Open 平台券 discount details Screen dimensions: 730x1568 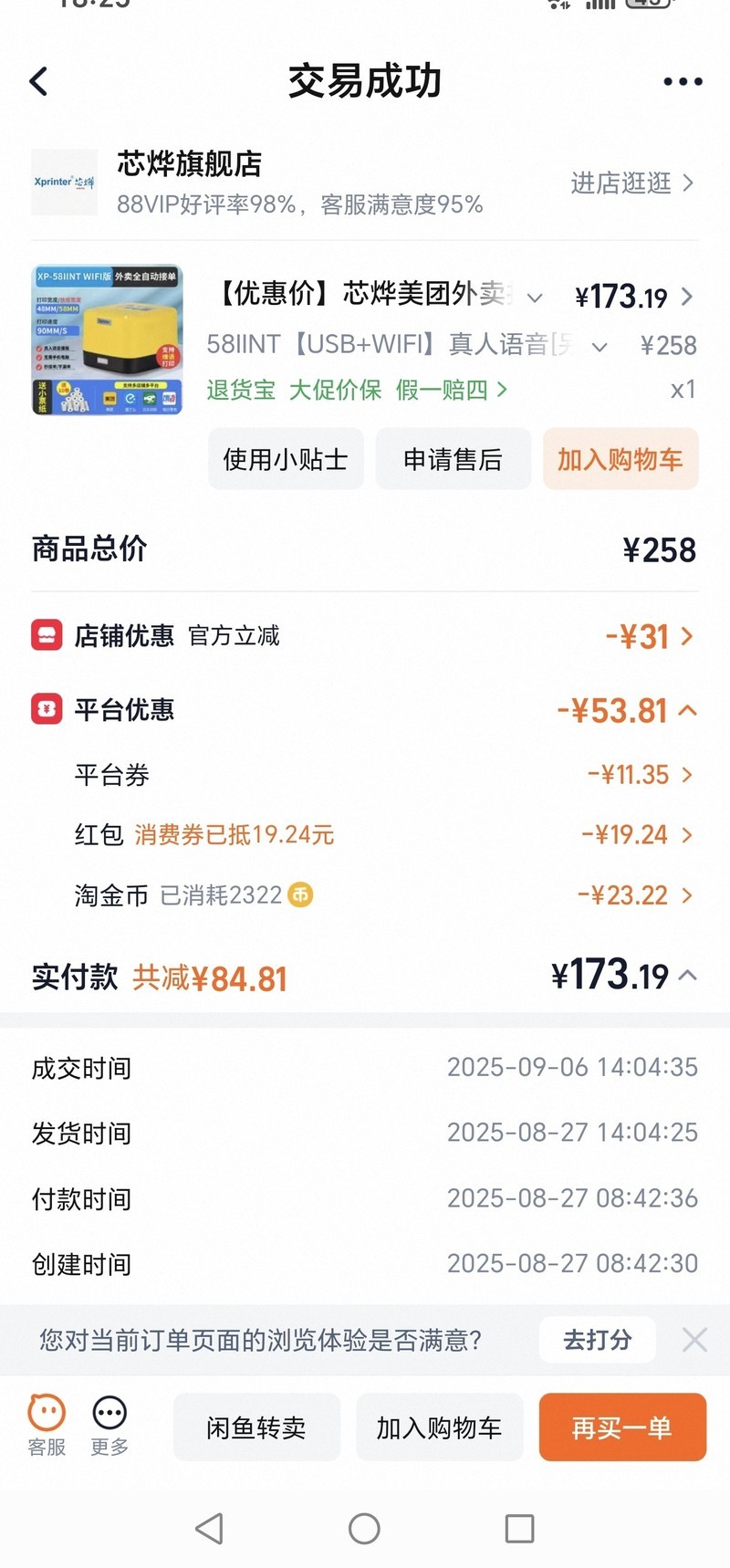(x=641, y=775)
